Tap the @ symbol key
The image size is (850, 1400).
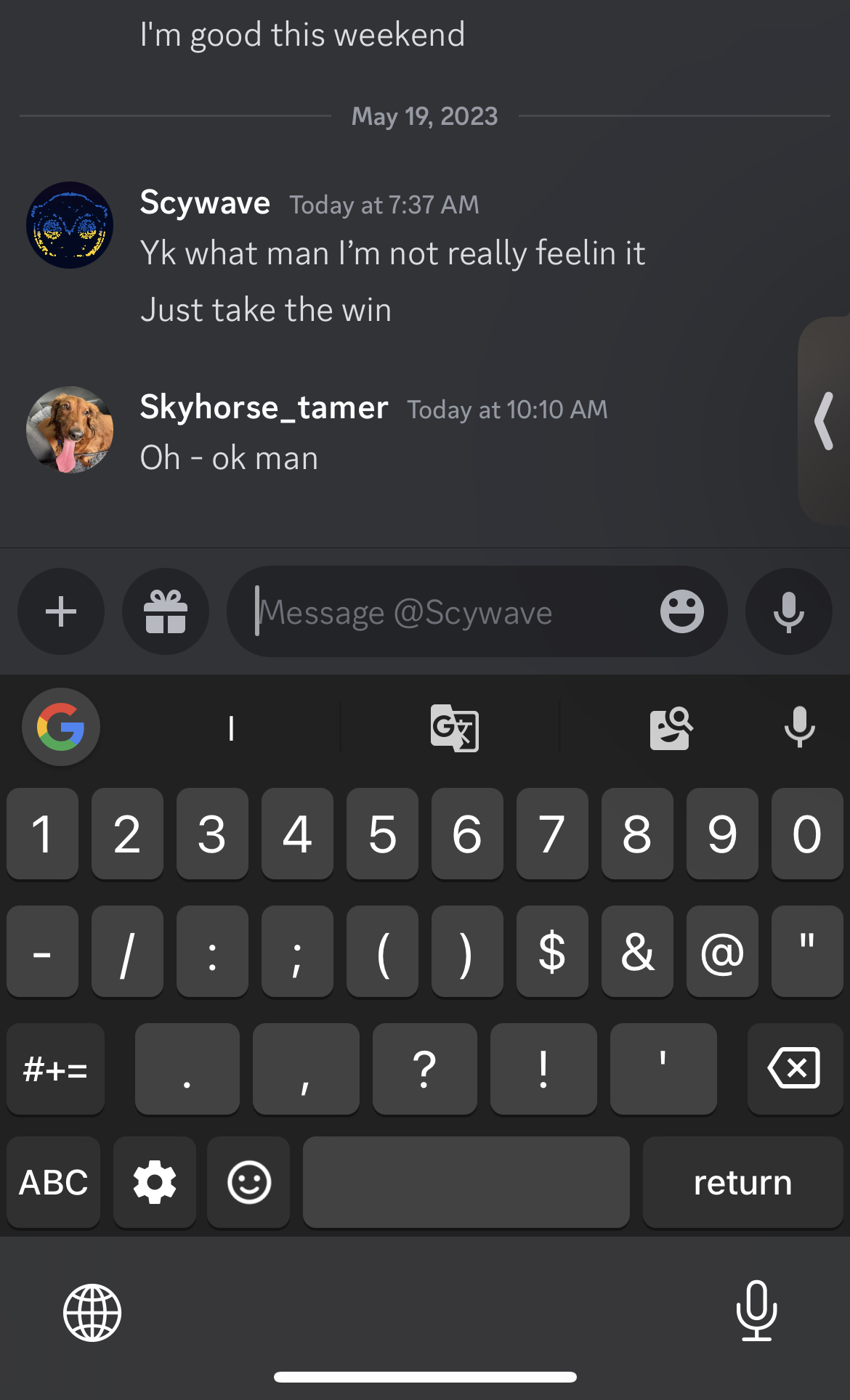[722, 951]
